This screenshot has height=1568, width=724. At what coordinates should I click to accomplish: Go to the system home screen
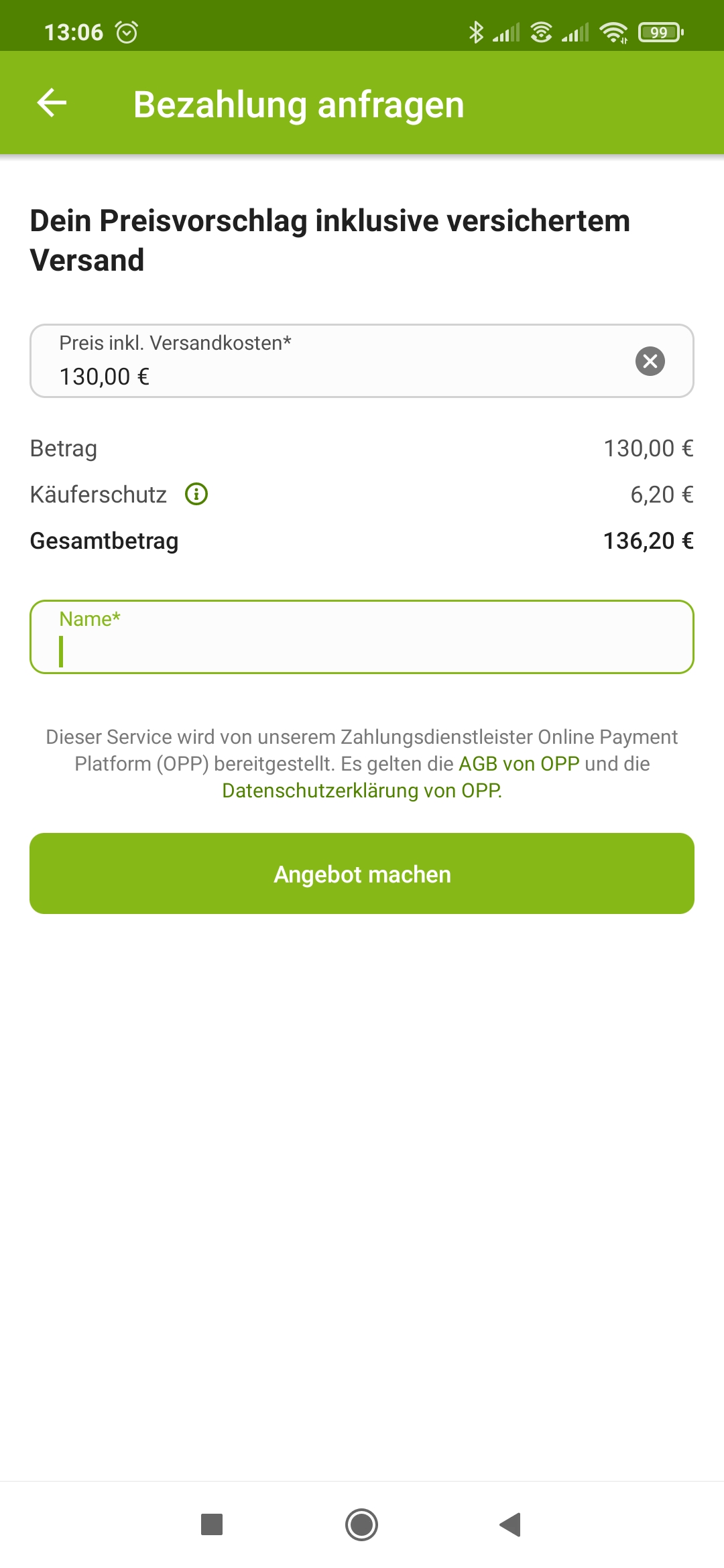point(362,1524)
